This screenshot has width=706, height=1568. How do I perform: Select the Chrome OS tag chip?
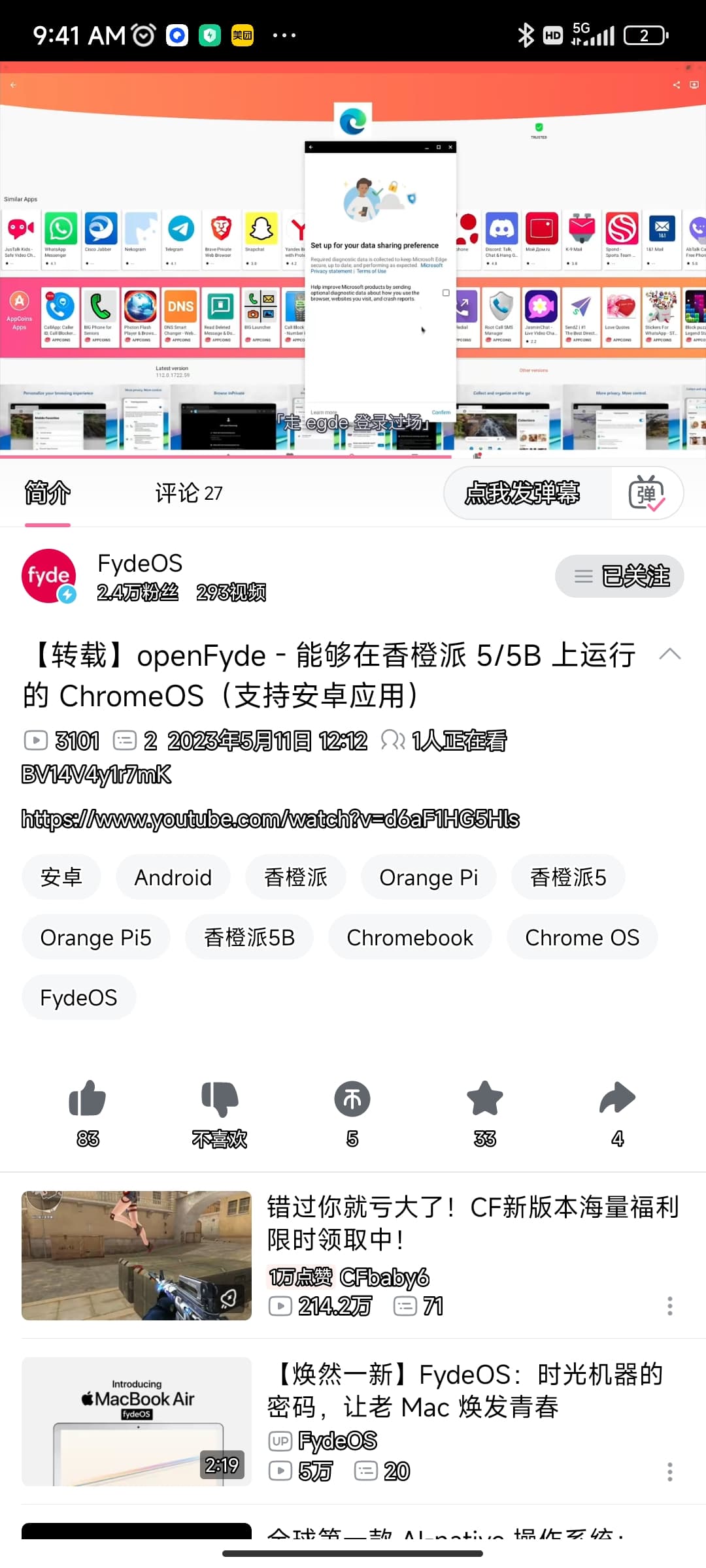tap(582, 938)
